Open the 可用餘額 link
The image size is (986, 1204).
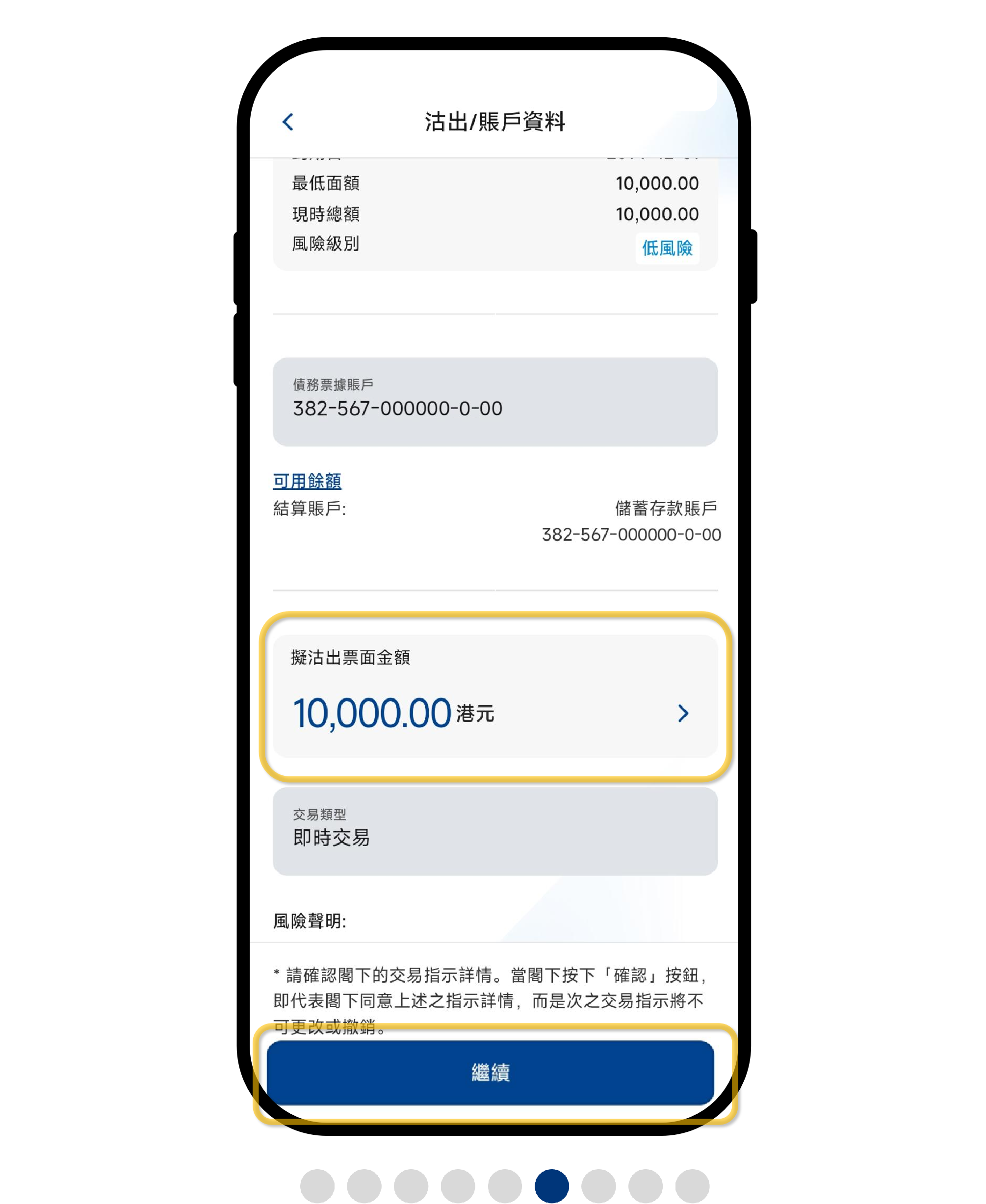(x=307, y=481)
